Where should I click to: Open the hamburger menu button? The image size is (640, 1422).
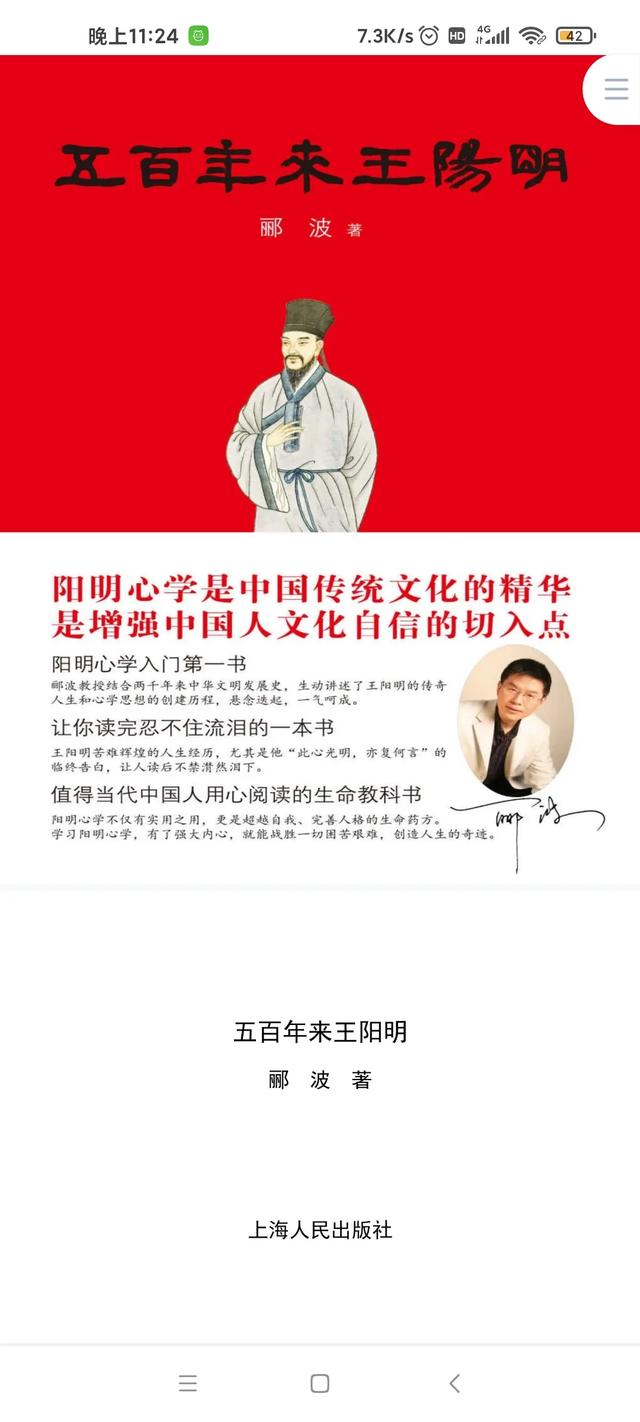[616, 89]
